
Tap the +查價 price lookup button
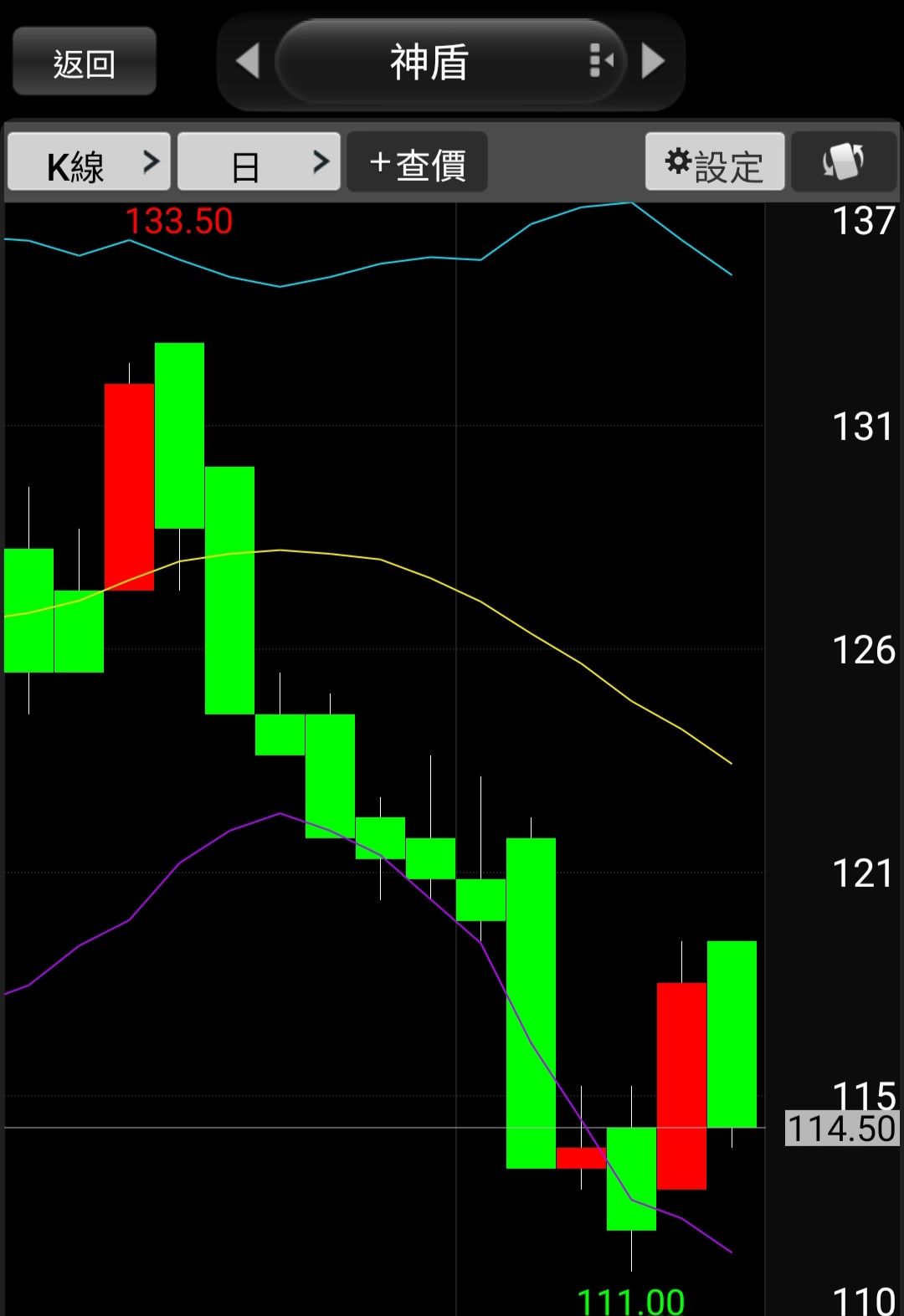[x=417, y=162]
